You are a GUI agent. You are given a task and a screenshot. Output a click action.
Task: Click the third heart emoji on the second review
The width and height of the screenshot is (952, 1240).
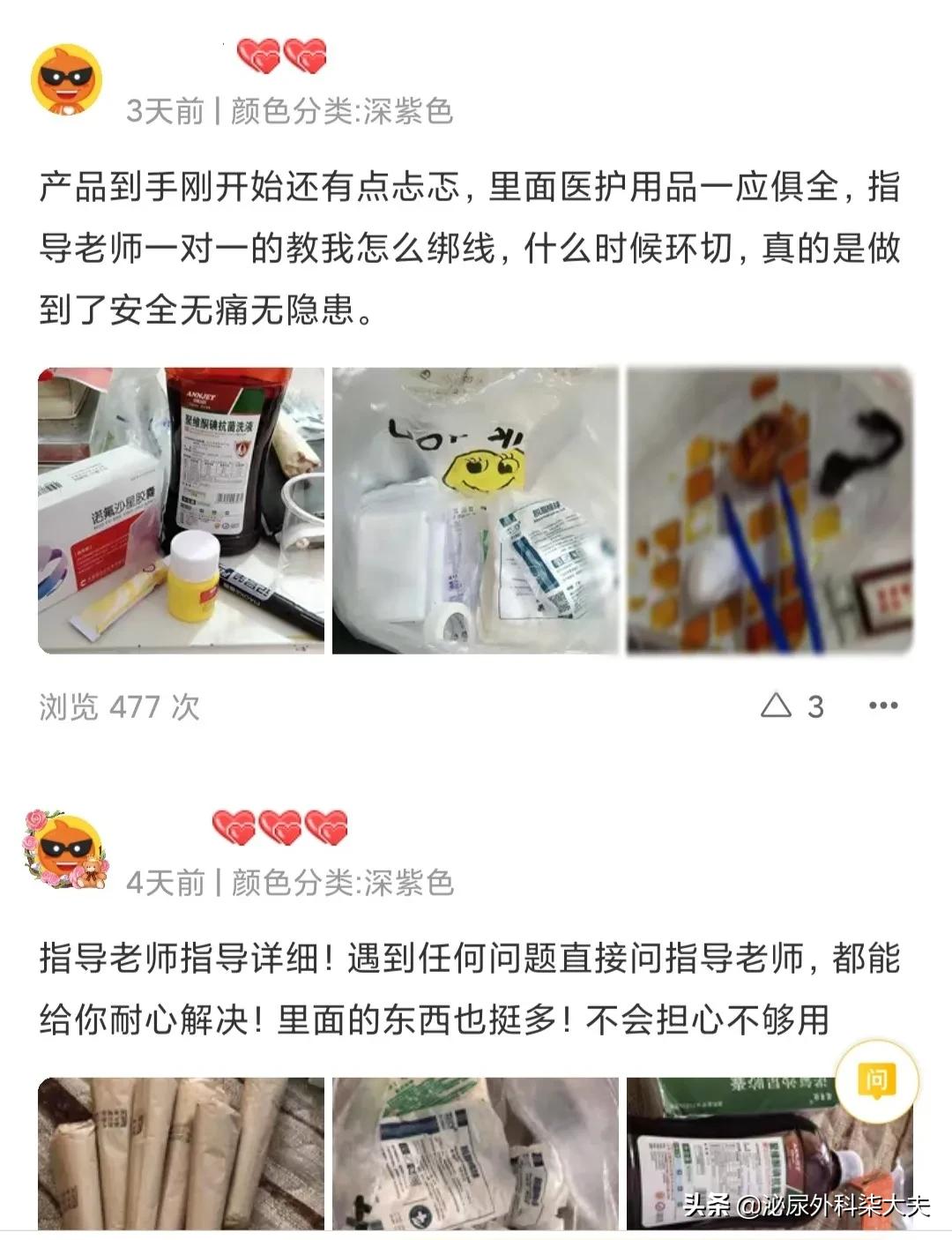click(x=328, y=827)
